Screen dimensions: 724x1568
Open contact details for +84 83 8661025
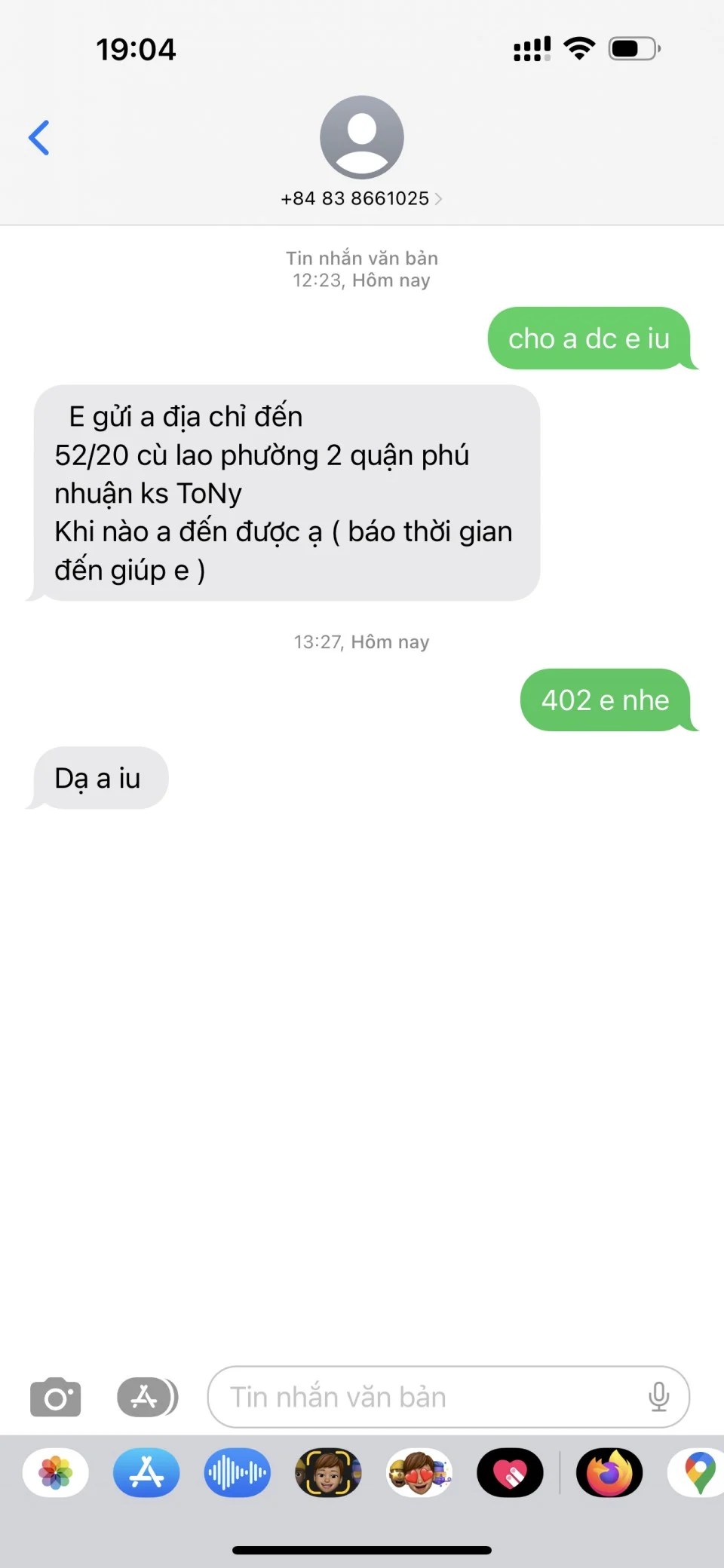point(361,198)
